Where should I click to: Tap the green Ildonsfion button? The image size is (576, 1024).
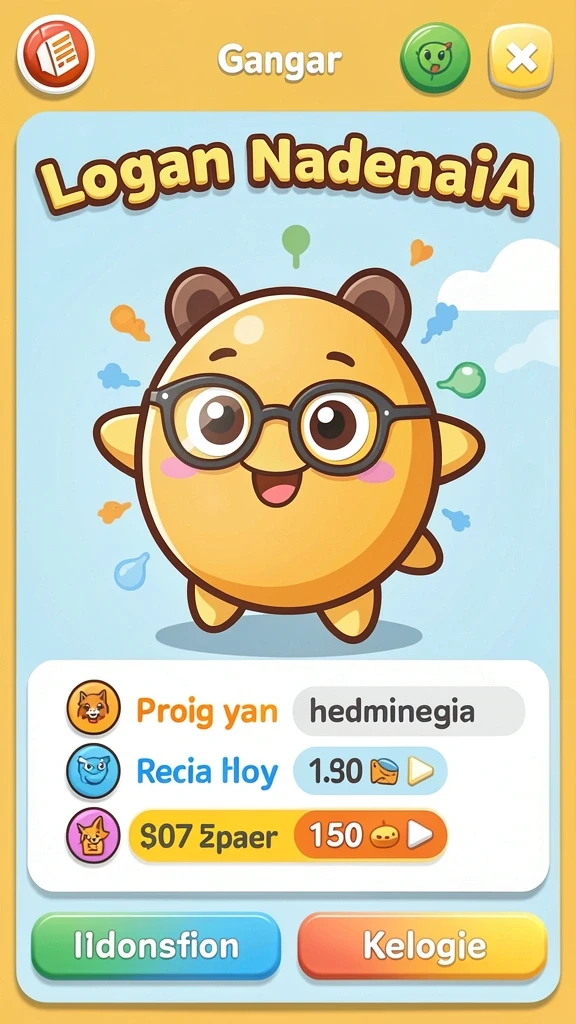tap(156, 946)
